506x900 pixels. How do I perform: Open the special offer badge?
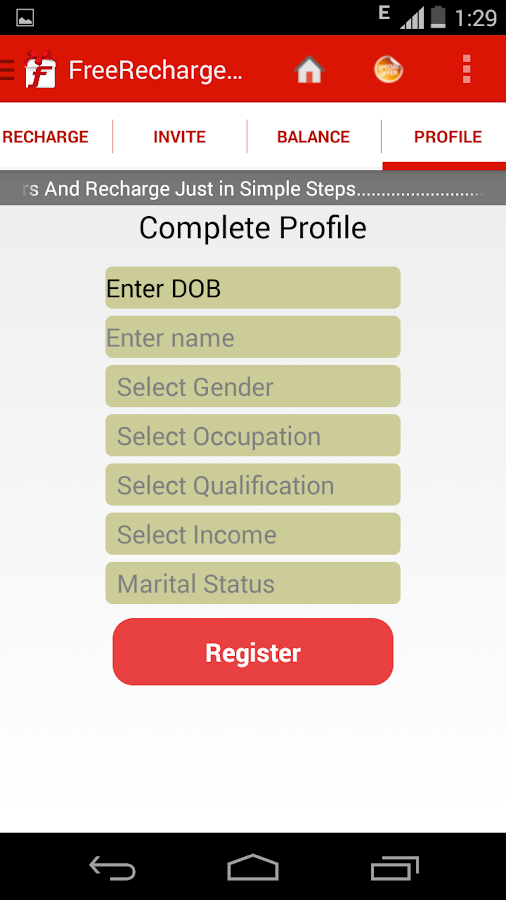tap(388, 69)
